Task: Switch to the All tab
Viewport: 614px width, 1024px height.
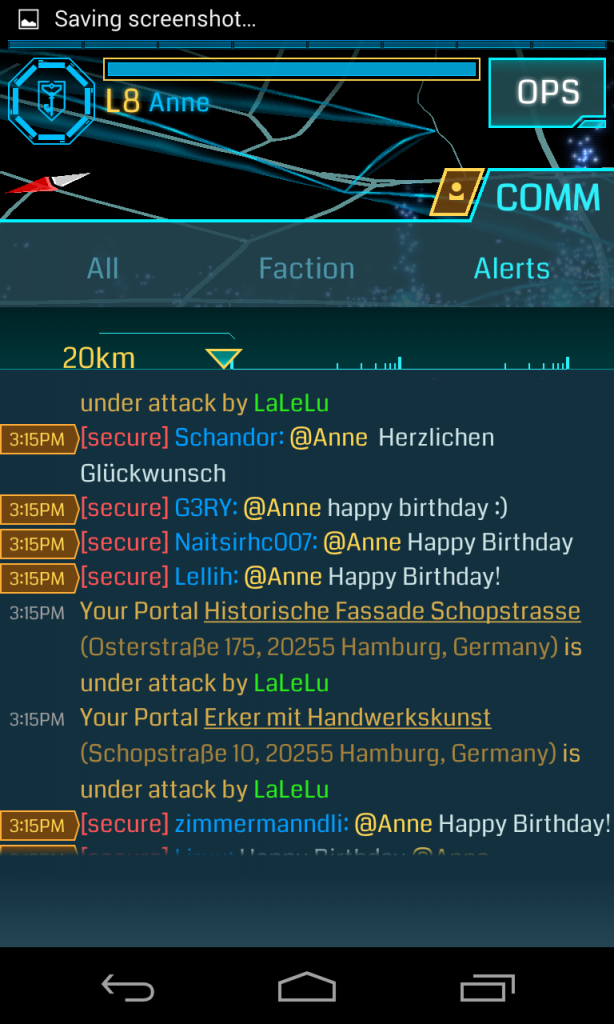Action: pos(102,268)
